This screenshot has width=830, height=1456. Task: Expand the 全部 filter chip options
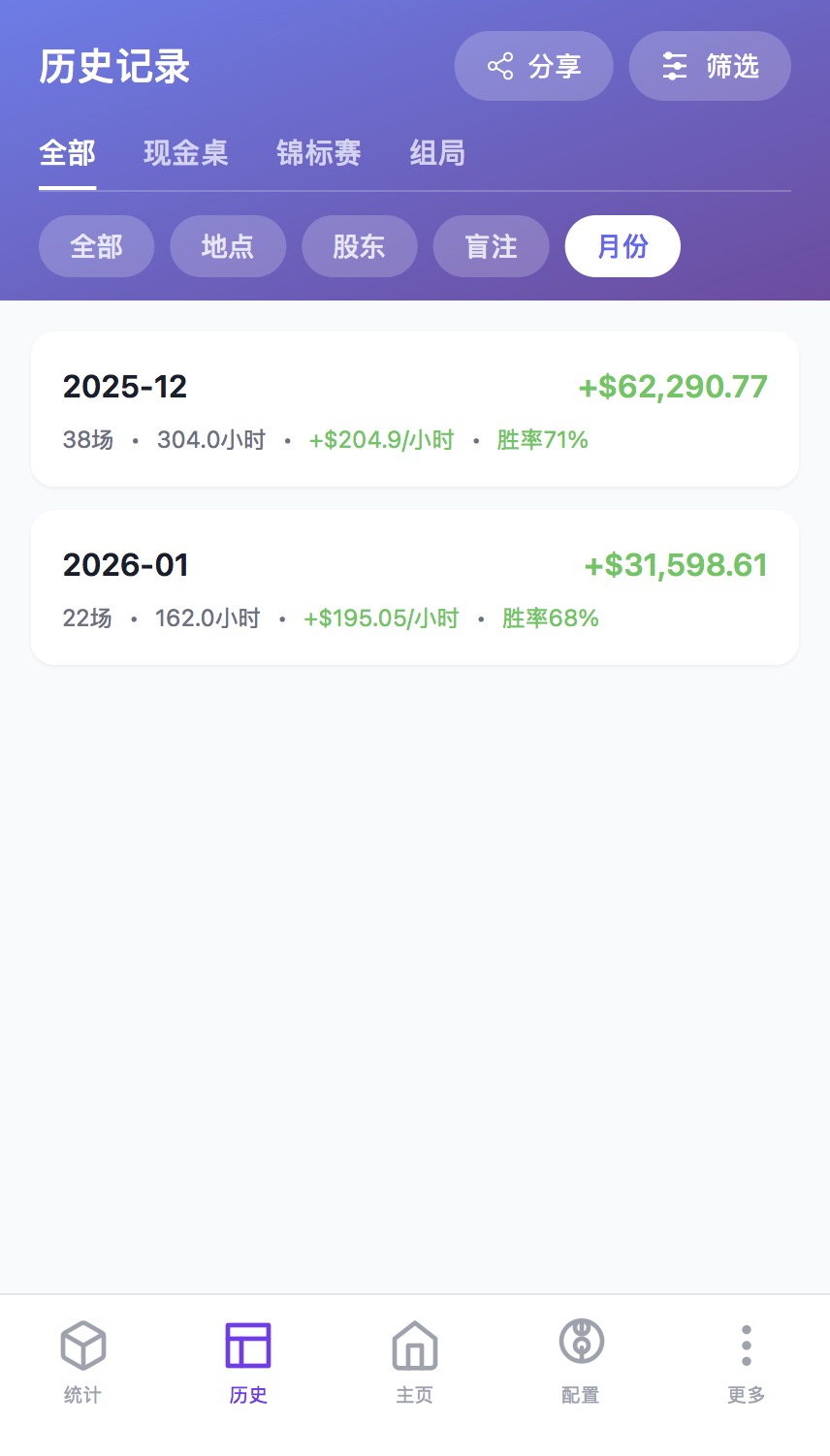click(x=96, y=246)
